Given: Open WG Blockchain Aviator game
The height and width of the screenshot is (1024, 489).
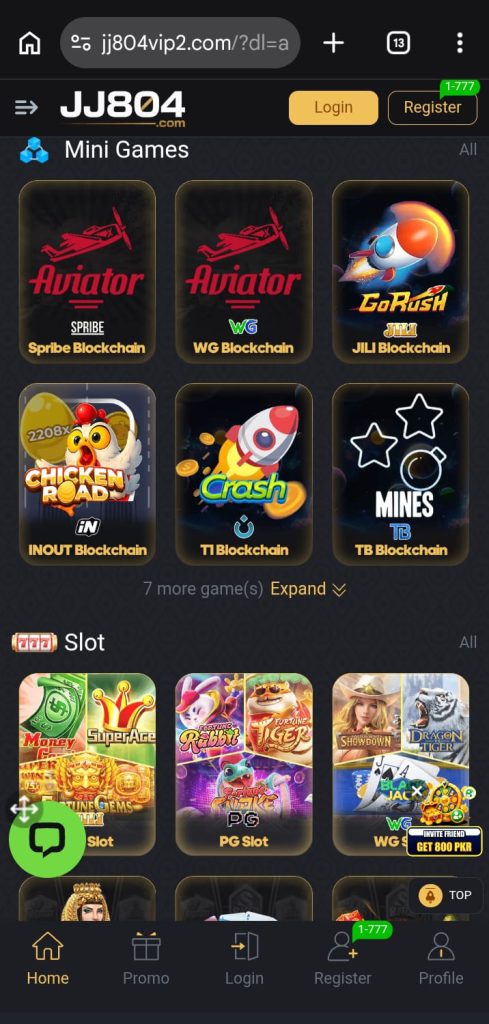Looking at the screenshot, I should point(244,272).
